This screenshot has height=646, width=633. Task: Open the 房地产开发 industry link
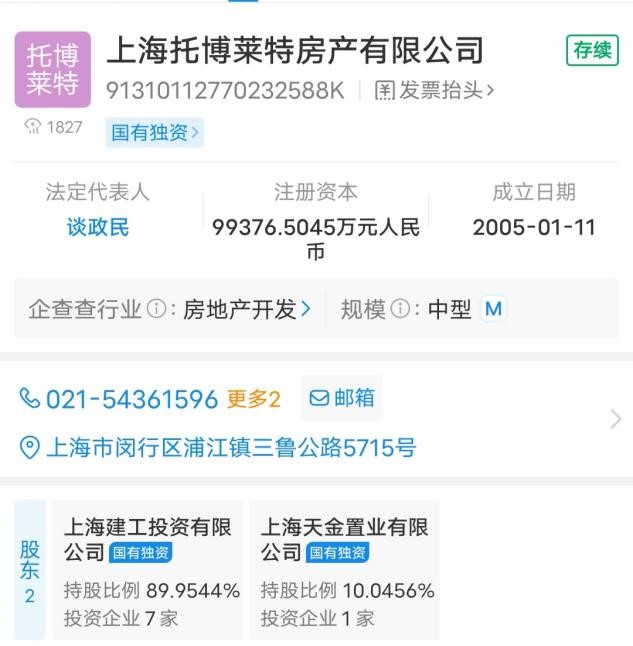click(247, 309)
